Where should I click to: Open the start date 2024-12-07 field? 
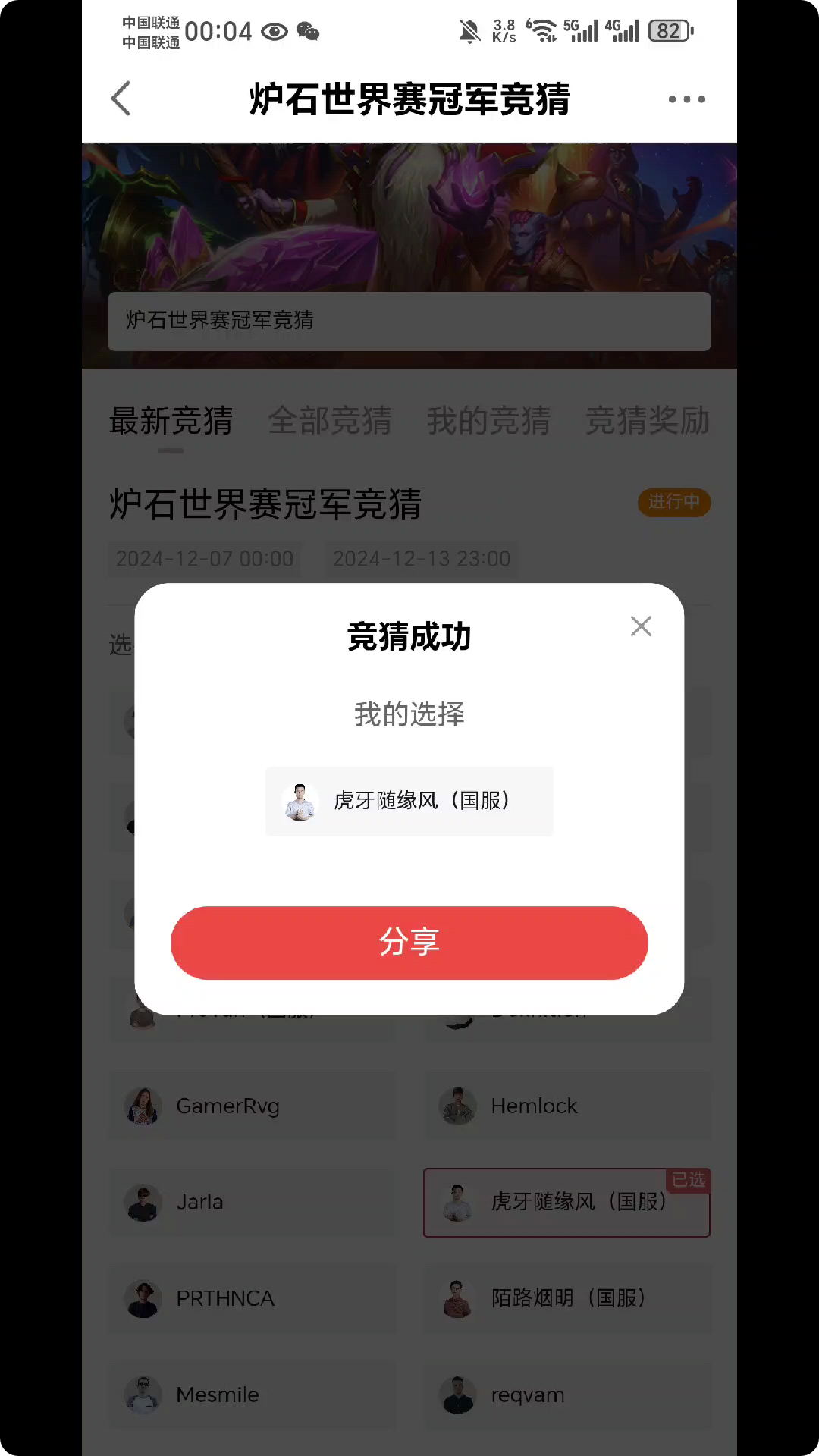coord(205,559)
